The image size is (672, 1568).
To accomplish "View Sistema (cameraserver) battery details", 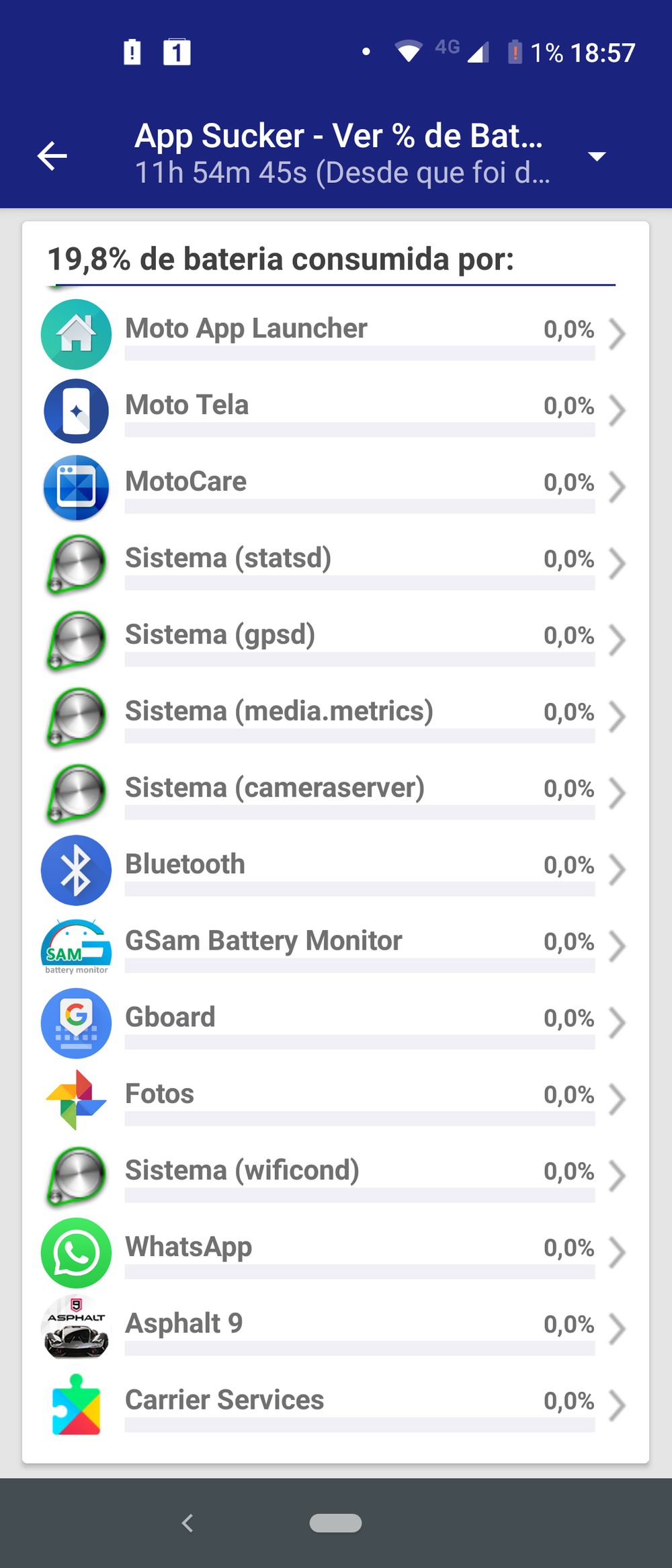I will (336, 794).
